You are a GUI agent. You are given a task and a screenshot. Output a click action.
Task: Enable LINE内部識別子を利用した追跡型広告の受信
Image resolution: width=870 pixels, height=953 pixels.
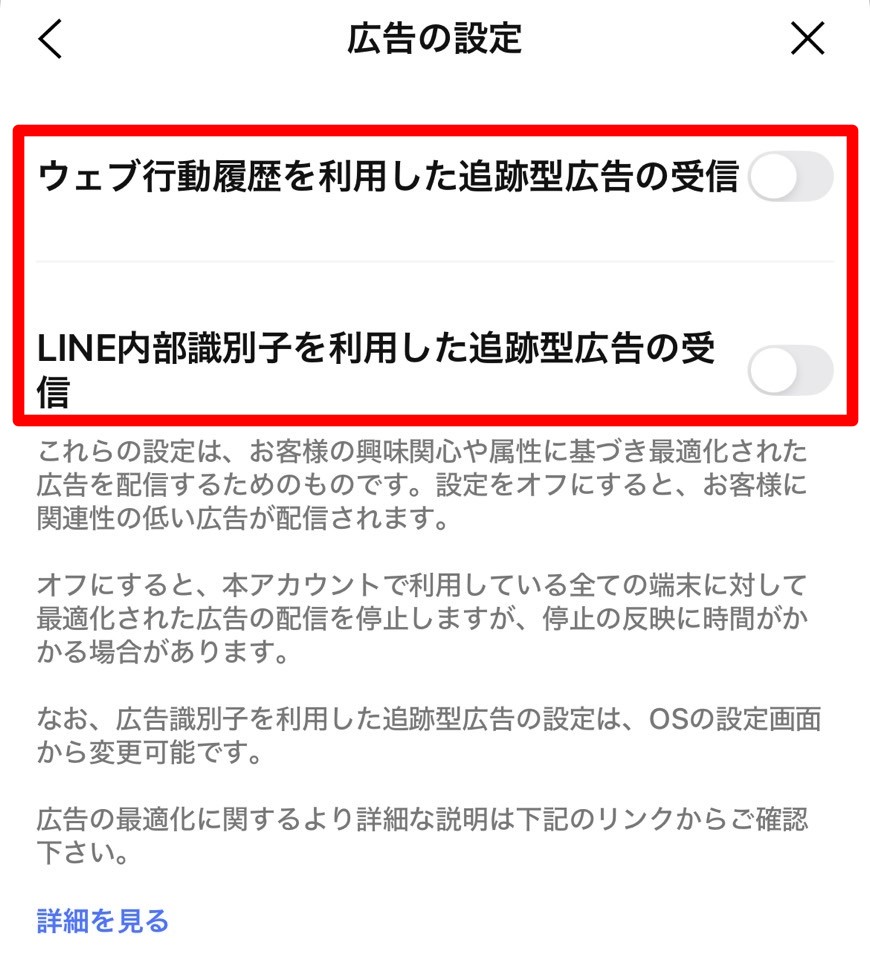790,370
